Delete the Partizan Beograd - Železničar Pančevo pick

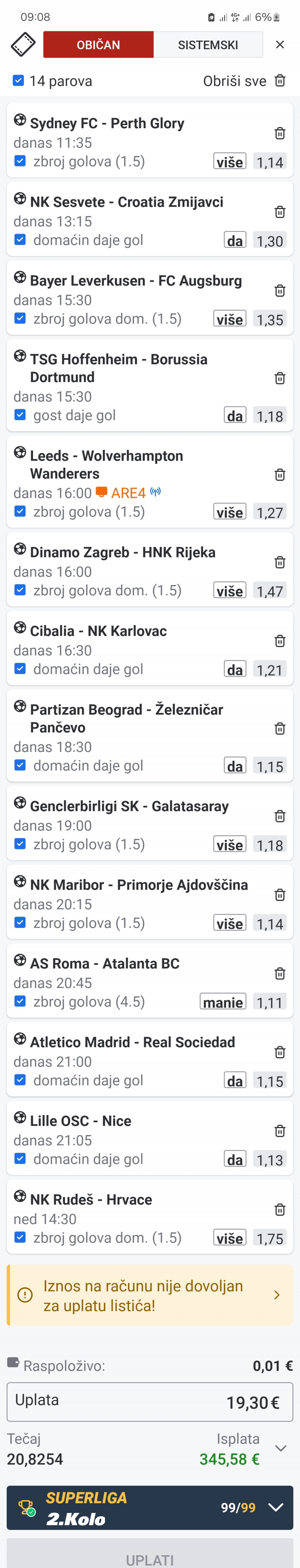[279, 729]
